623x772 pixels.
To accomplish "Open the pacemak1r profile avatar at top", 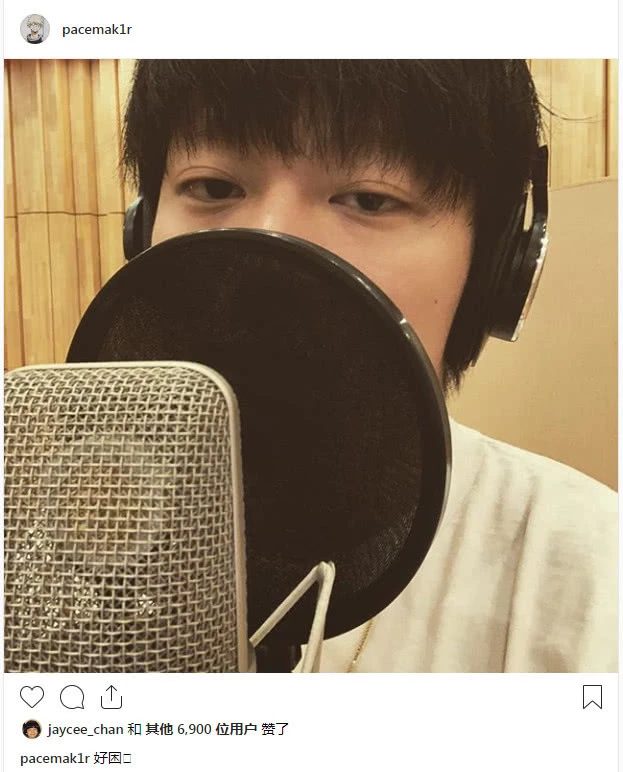I will pyautogui.click(x=34, y=29).
